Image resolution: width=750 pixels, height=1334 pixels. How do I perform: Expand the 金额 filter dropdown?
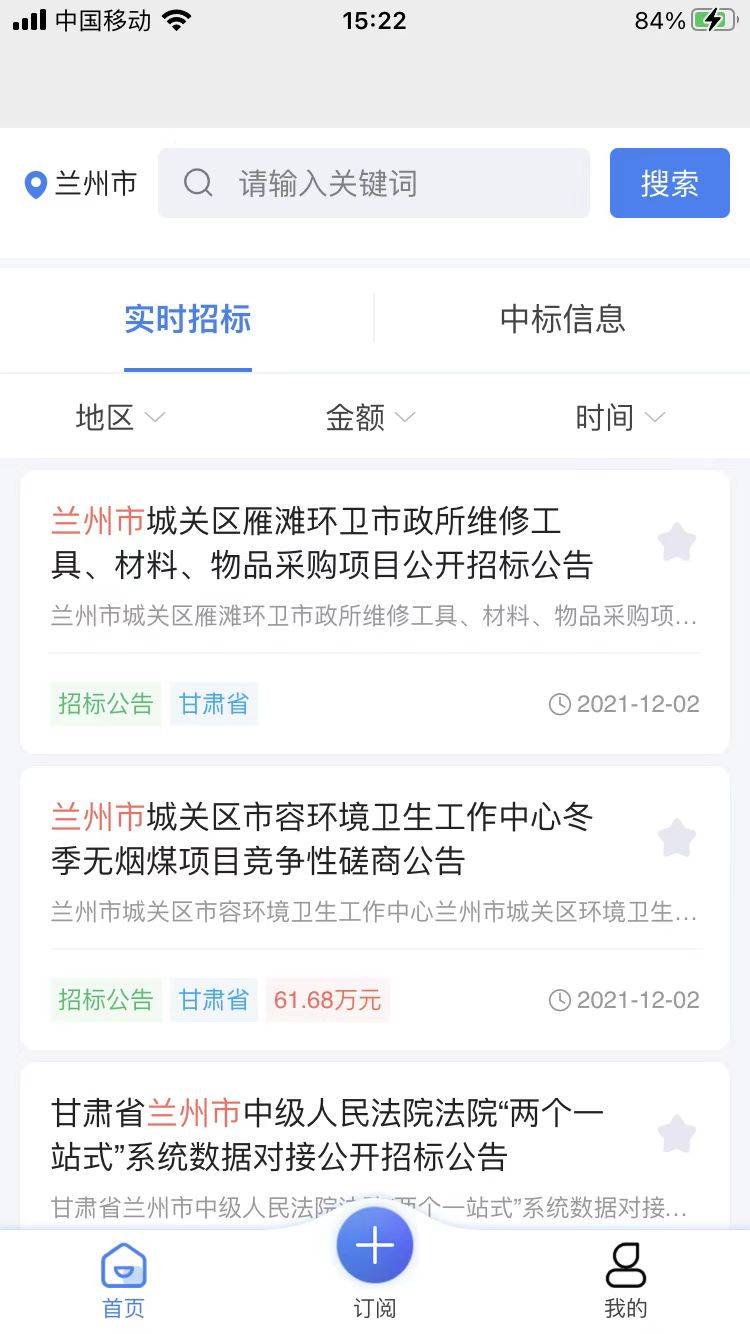(x=370, y=417)
